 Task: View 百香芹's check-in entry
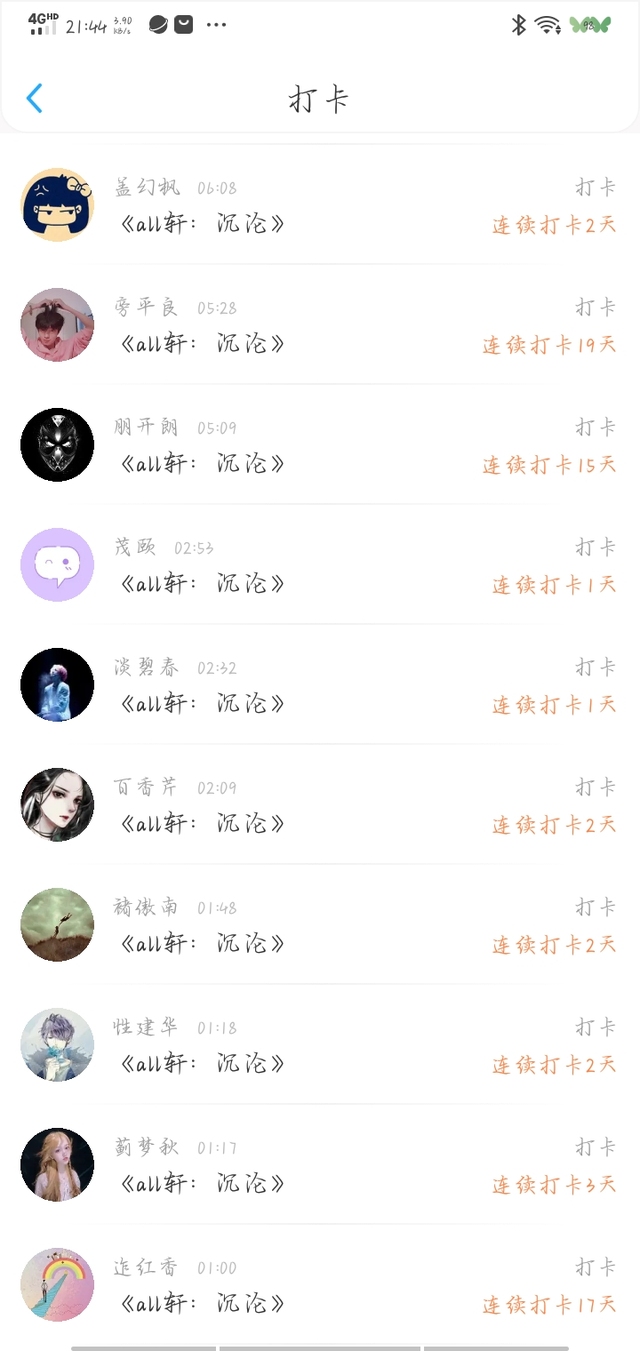coord(320,806)
